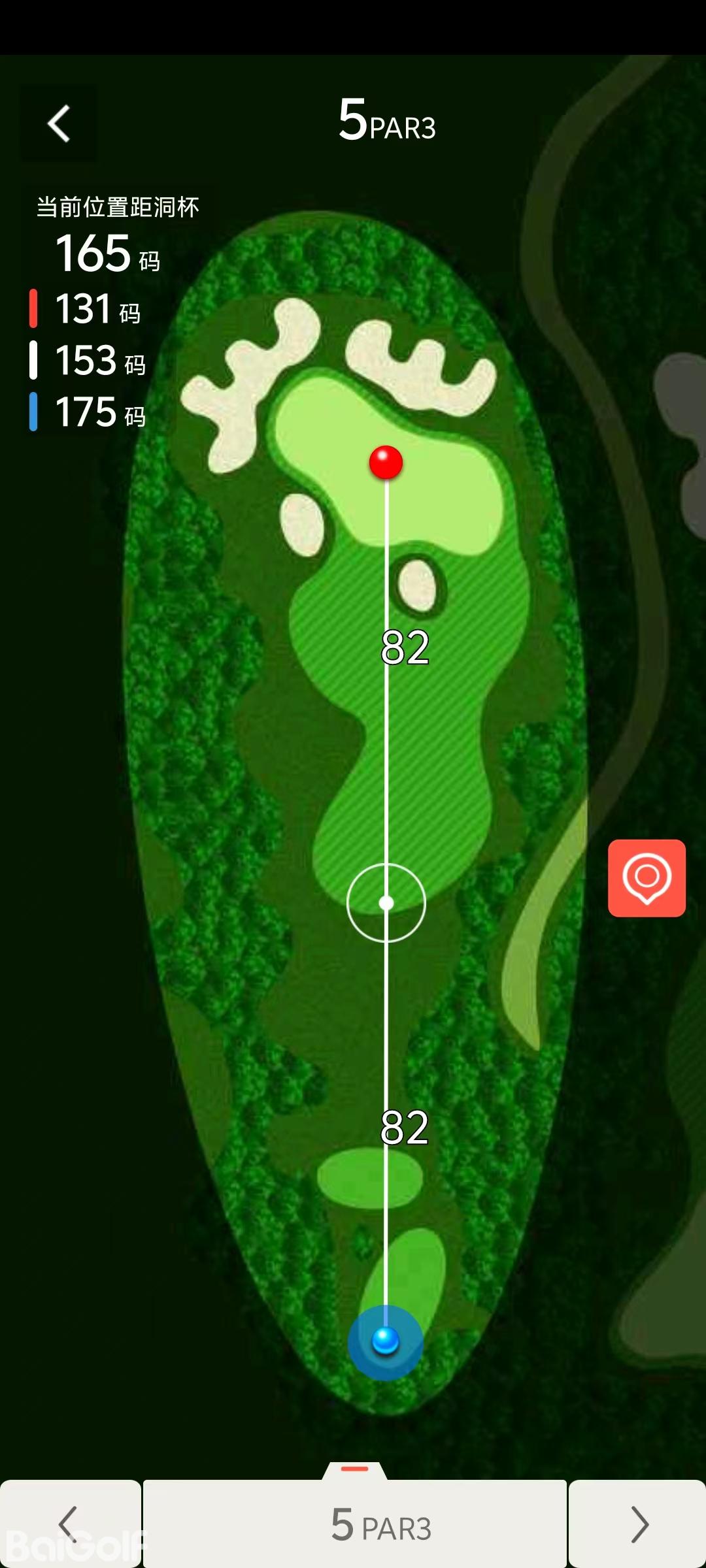Tap the blue current position marker

[x=385, y=1342]
